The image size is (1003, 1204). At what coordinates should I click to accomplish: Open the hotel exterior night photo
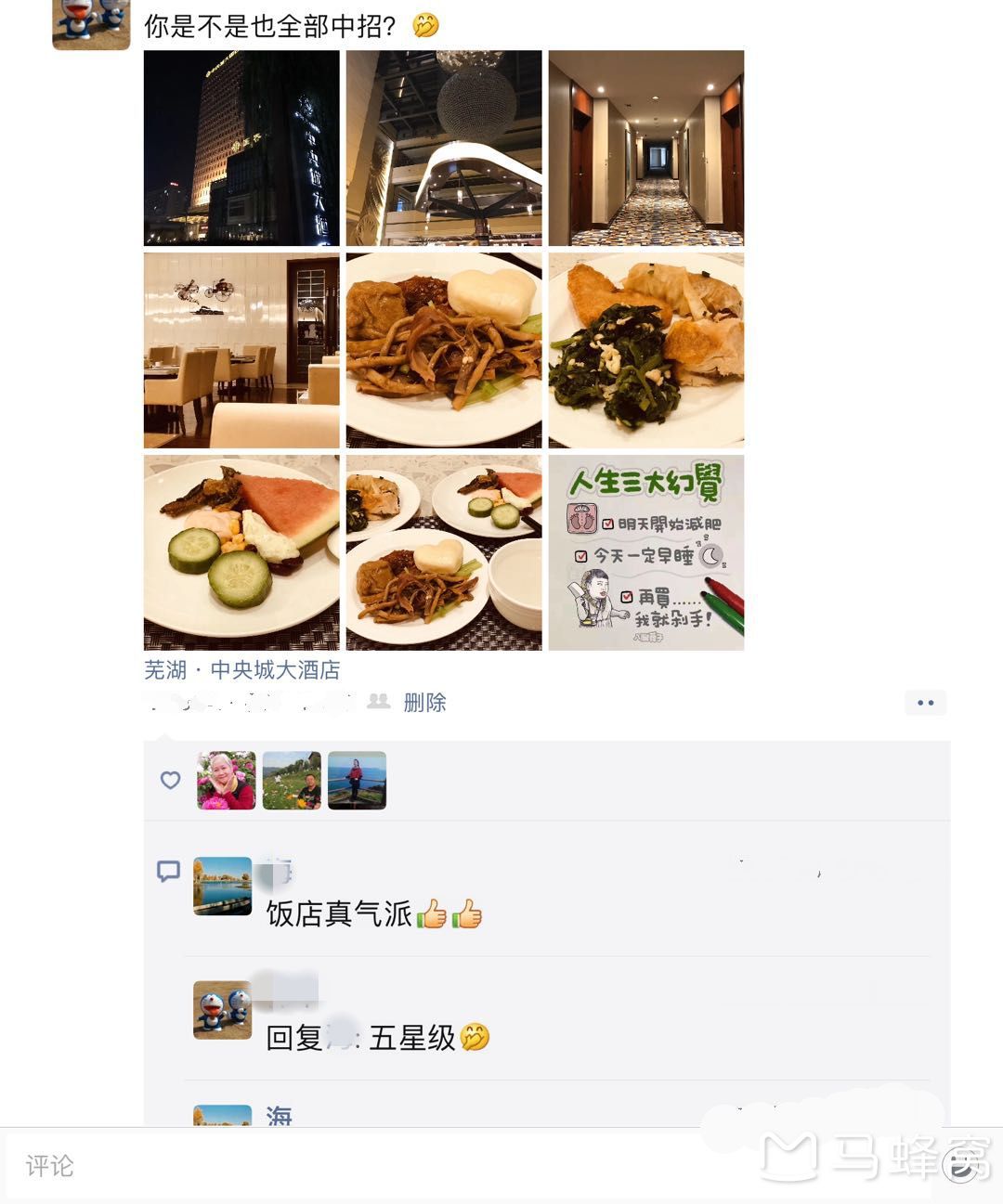(x=241, y=148)
